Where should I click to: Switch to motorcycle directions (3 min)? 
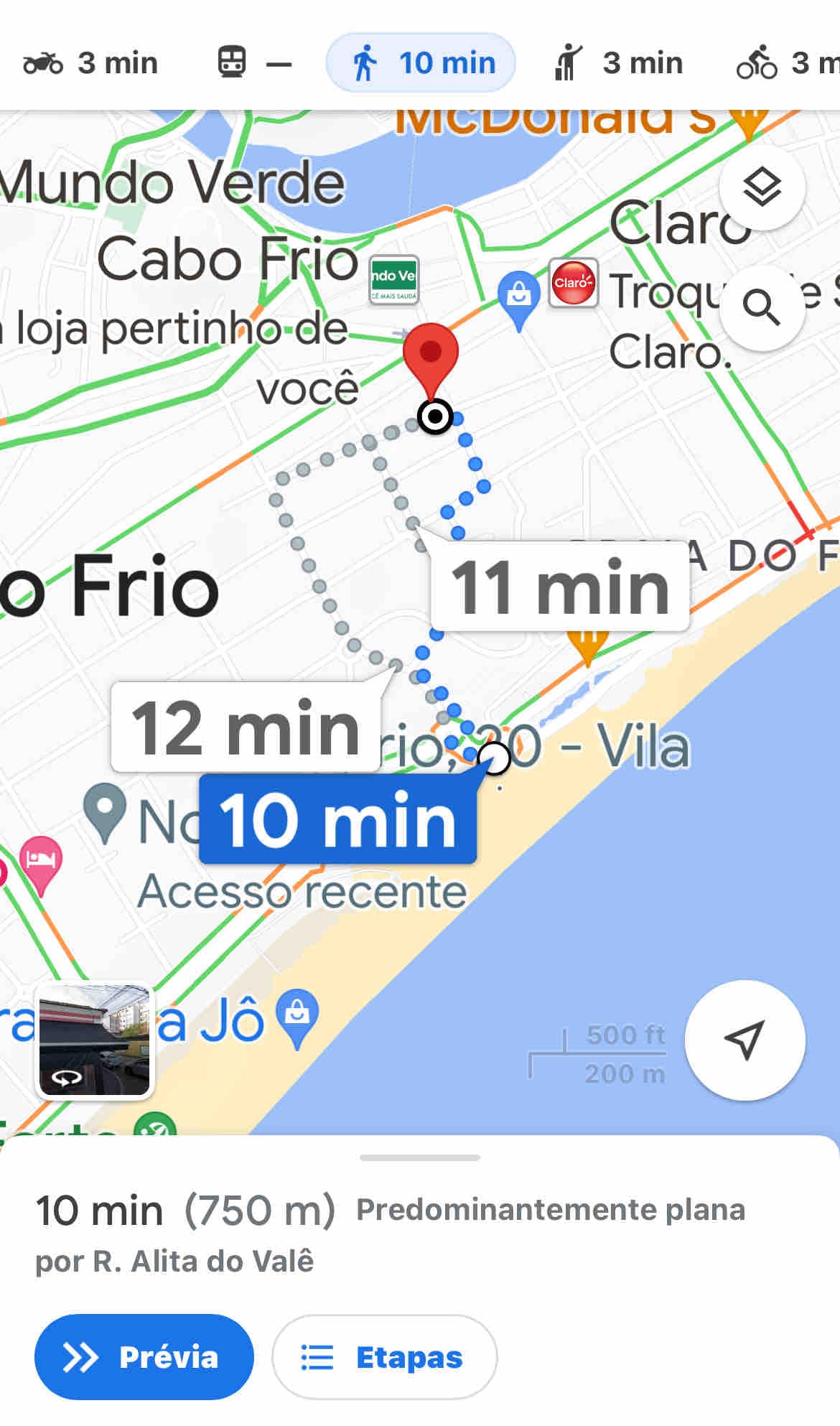pos(90,63)
